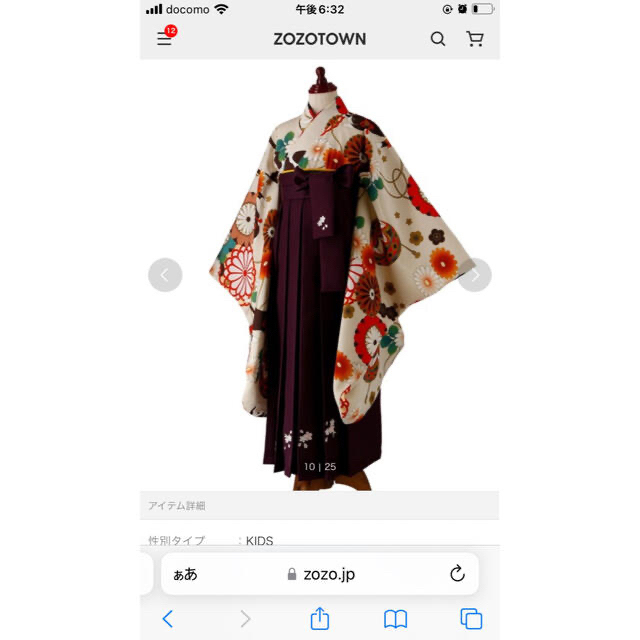Show the previous product image

click(165, 275)
